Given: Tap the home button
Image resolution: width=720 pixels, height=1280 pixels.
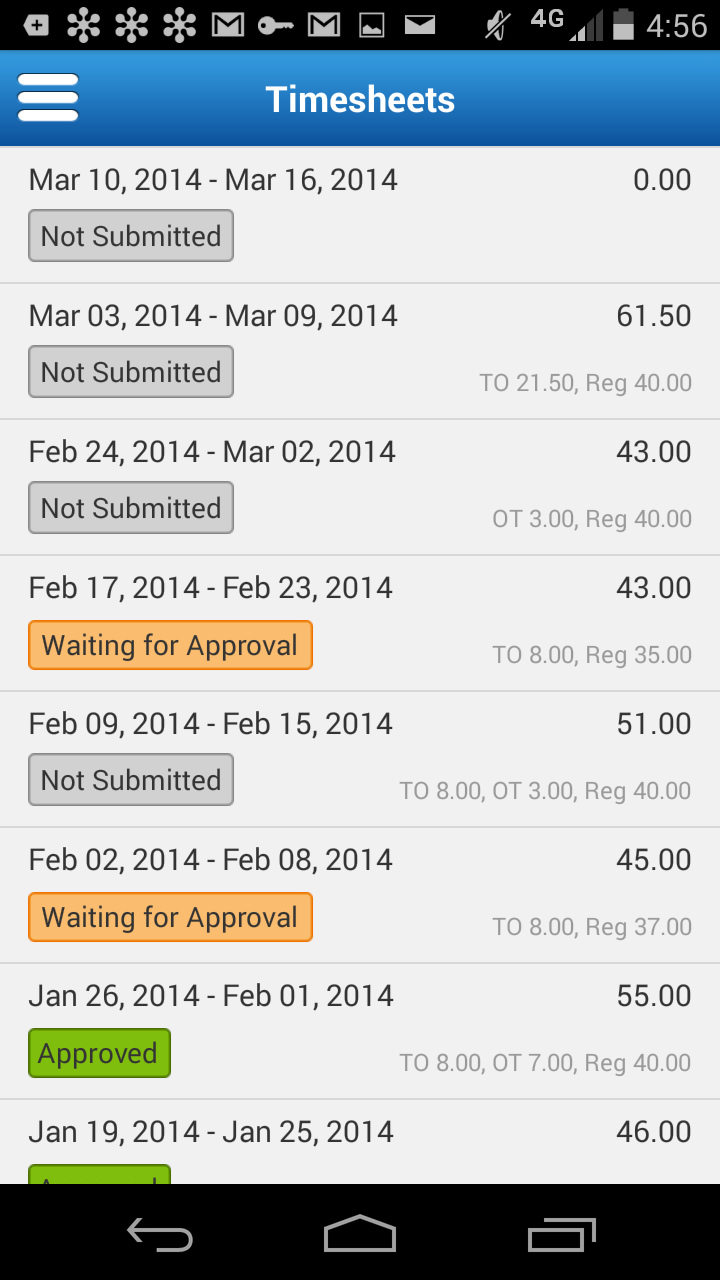Looking at the screenshot, I should point(359,1232).
